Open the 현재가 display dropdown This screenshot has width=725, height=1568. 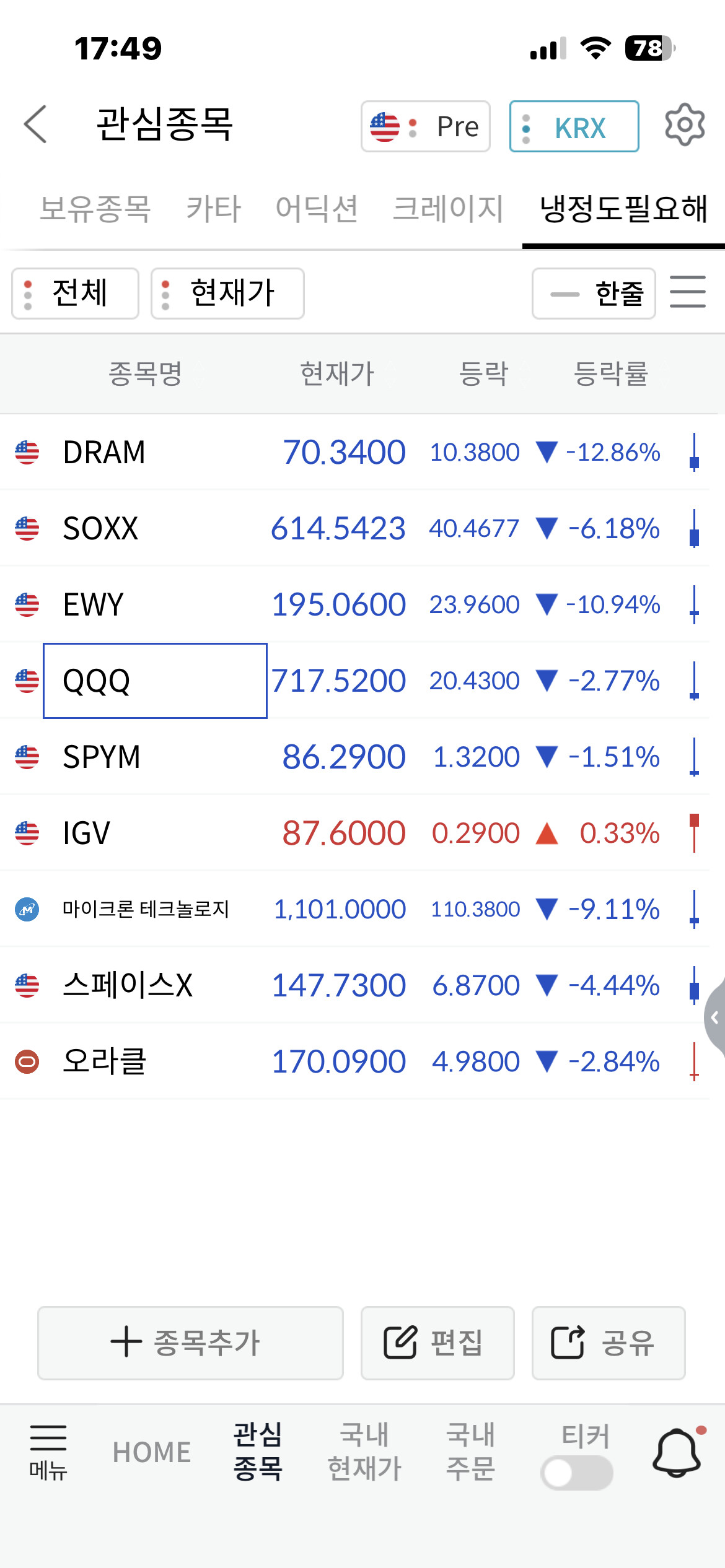227,294
